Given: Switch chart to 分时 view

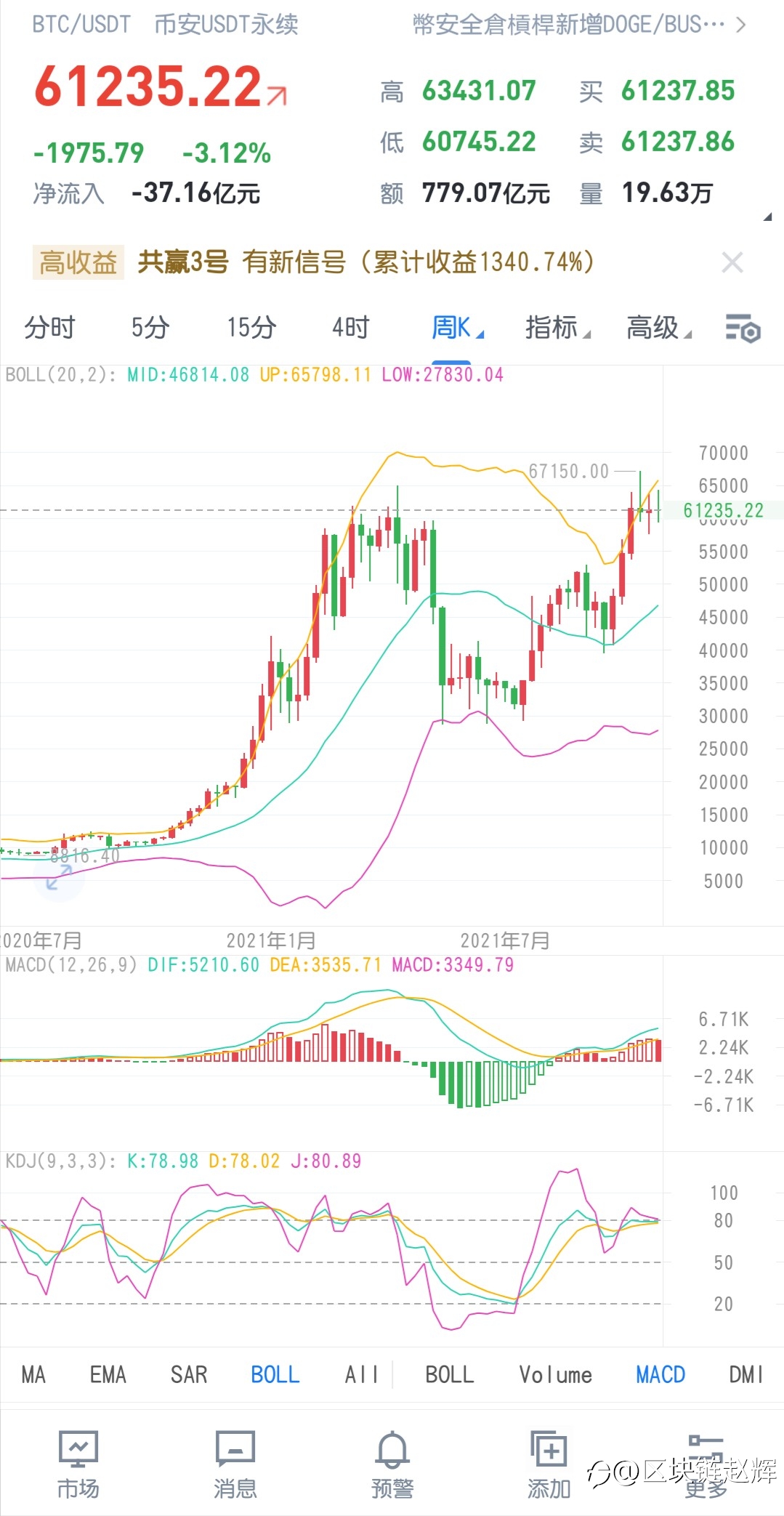Looking at the screenshot, I should point(49,328).
